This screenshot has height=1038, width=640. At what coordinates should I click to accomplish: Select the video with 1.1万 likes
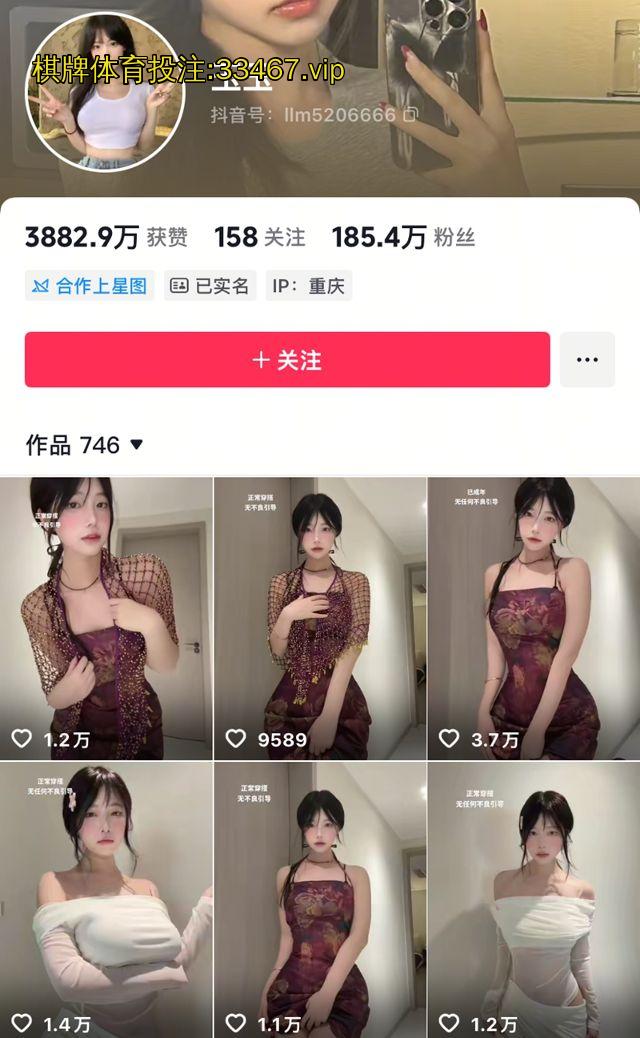(x=320, y=900)
